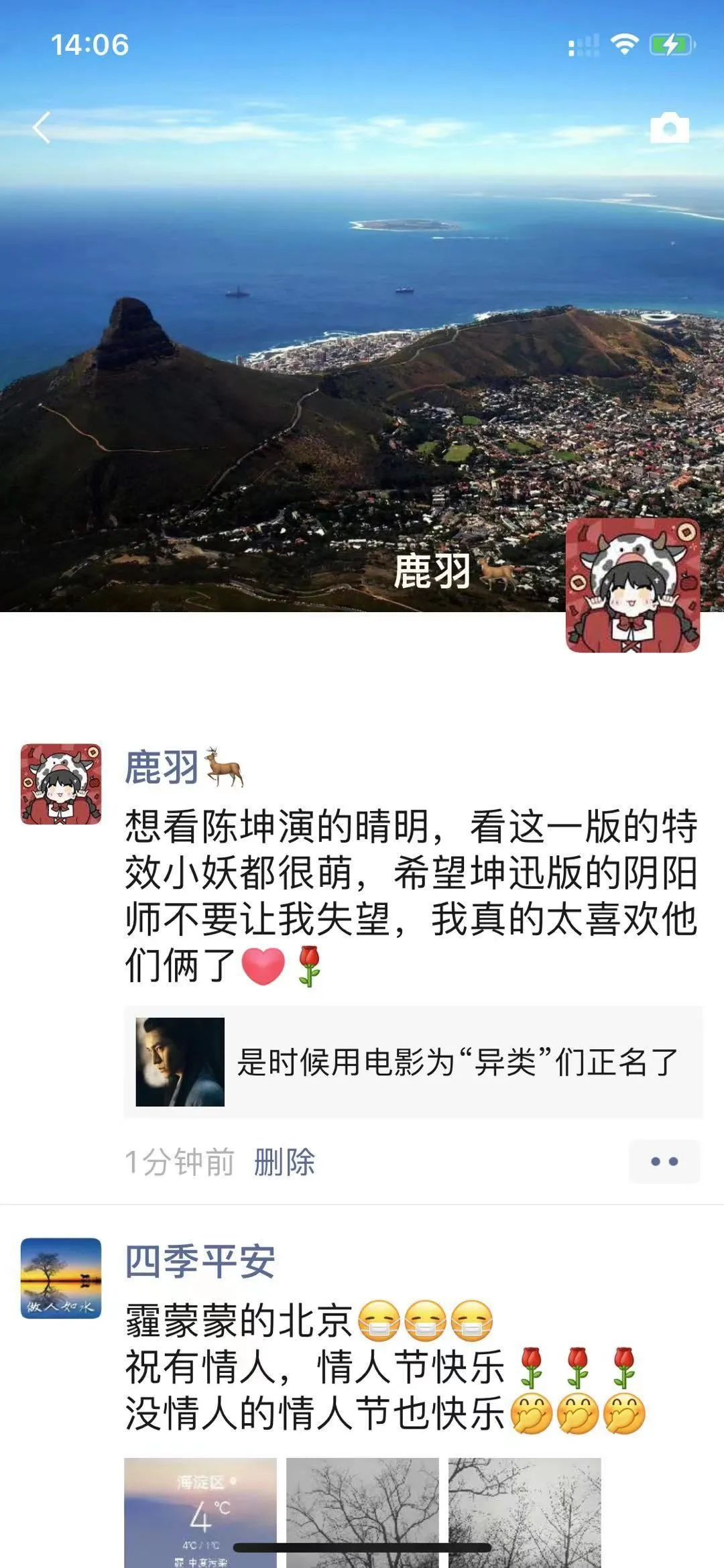Go back from Moments feed

pos(42,127)
